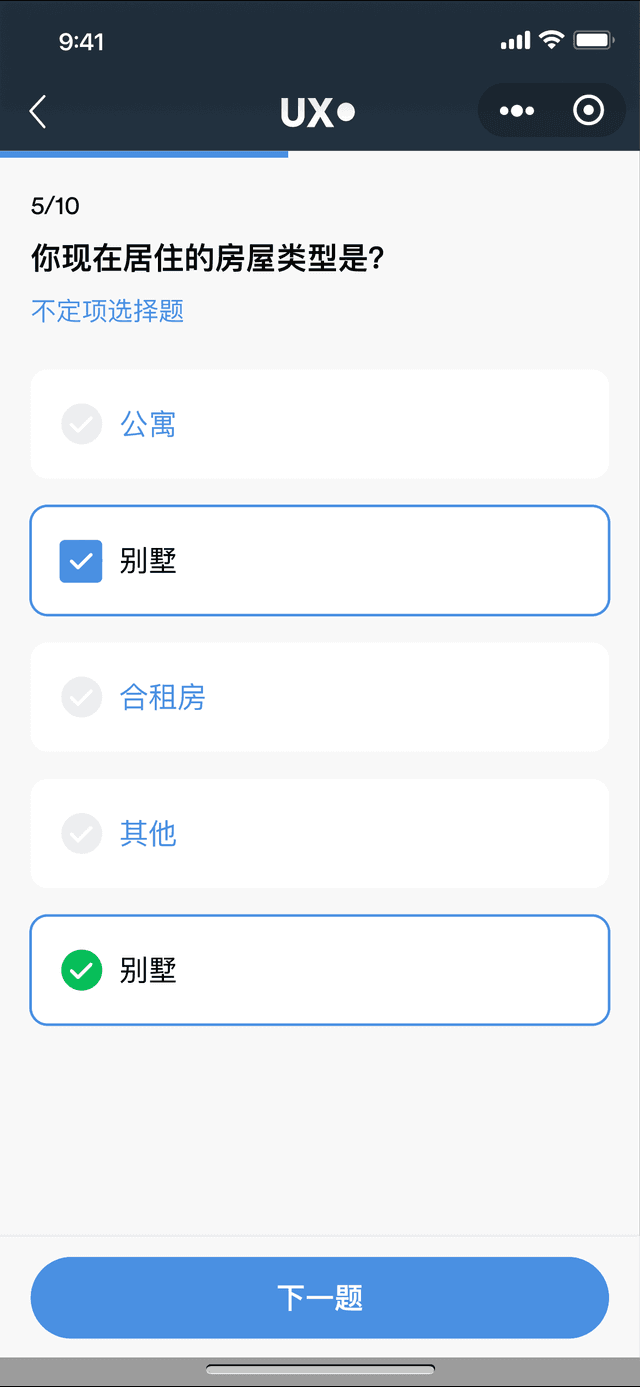Screen dimensions: 640x1387
Task: Go back using the top-left arrow
Action: (38, 112)
